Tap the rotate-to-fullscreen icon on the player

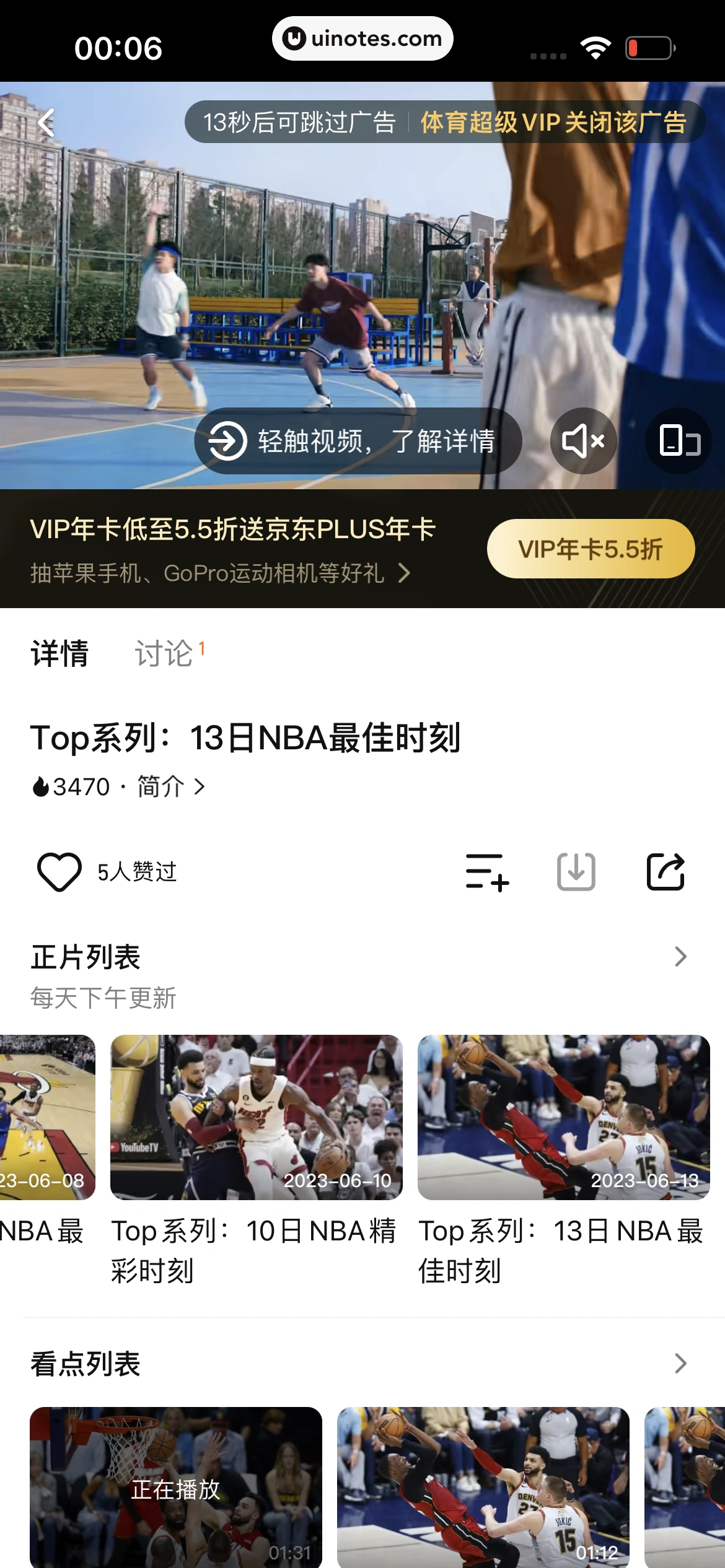[677, 441]
